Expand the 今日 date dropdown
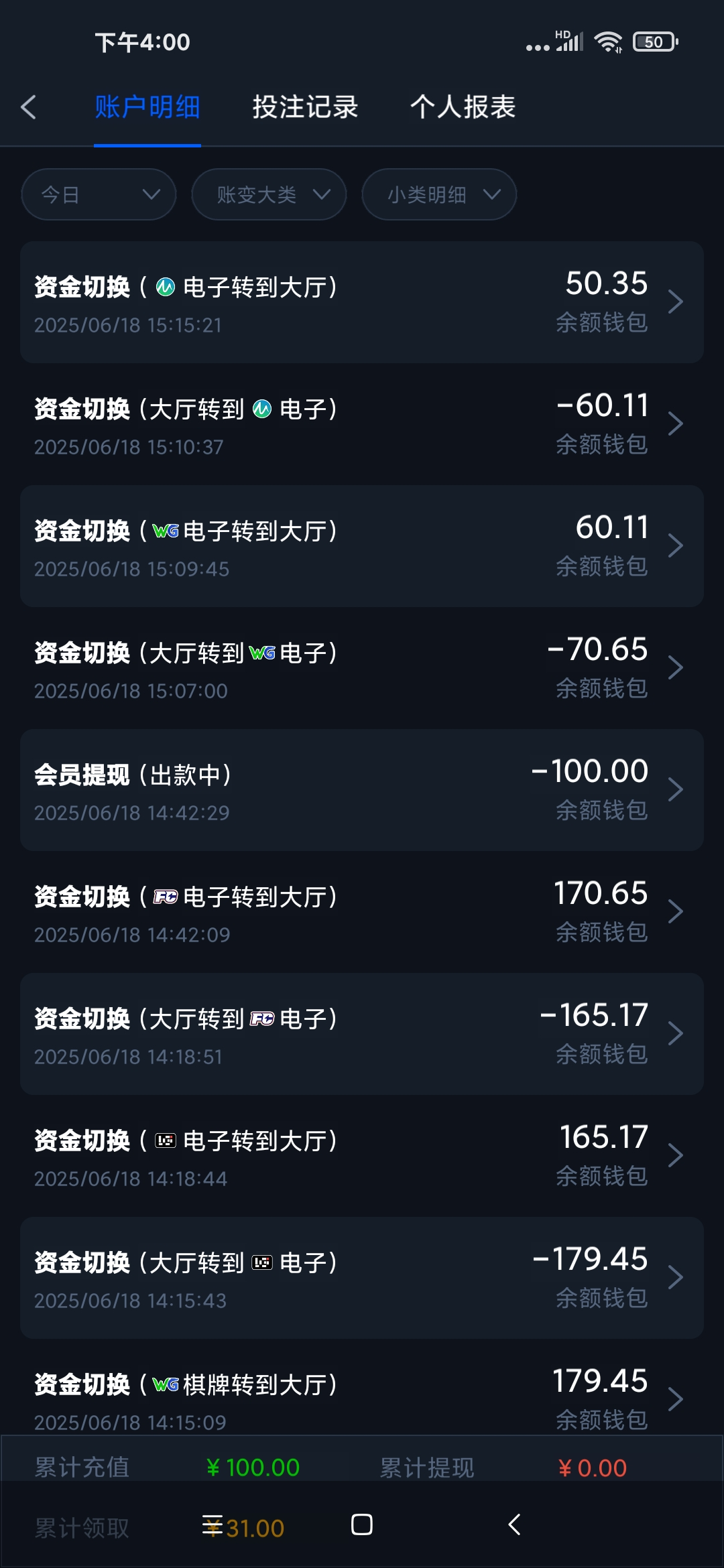The height and width of the screenshot is (1568, 724). [x=99, y=194]
